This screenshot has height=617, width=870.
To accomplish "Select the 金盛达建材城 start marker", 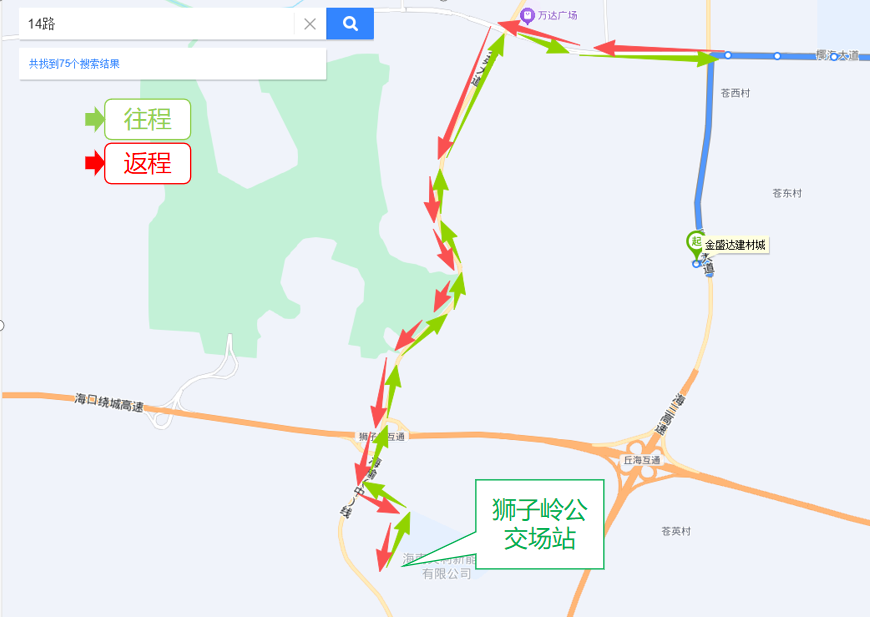I will pos(695,242).
